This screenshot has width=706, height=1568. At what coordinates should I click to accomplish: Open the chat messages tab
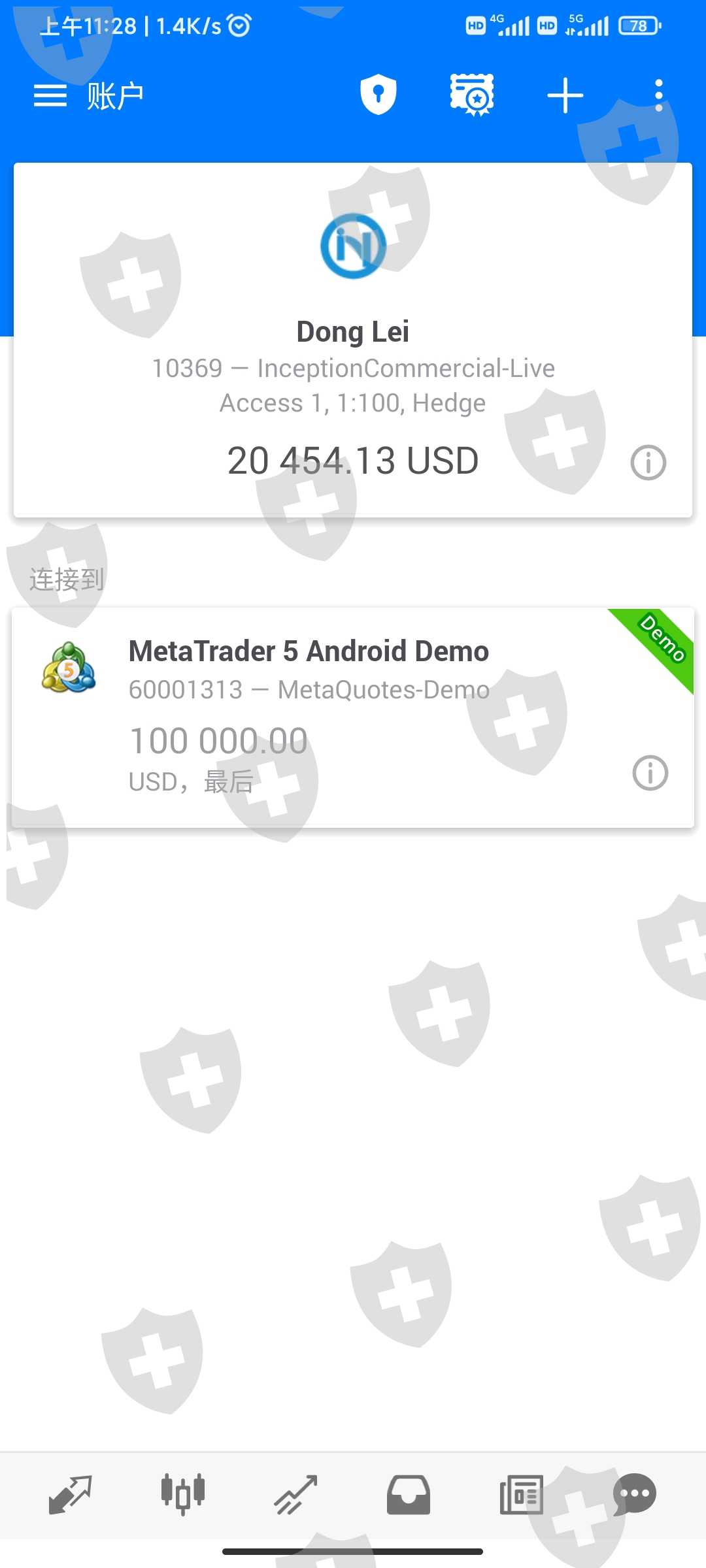click(634, 1495)
